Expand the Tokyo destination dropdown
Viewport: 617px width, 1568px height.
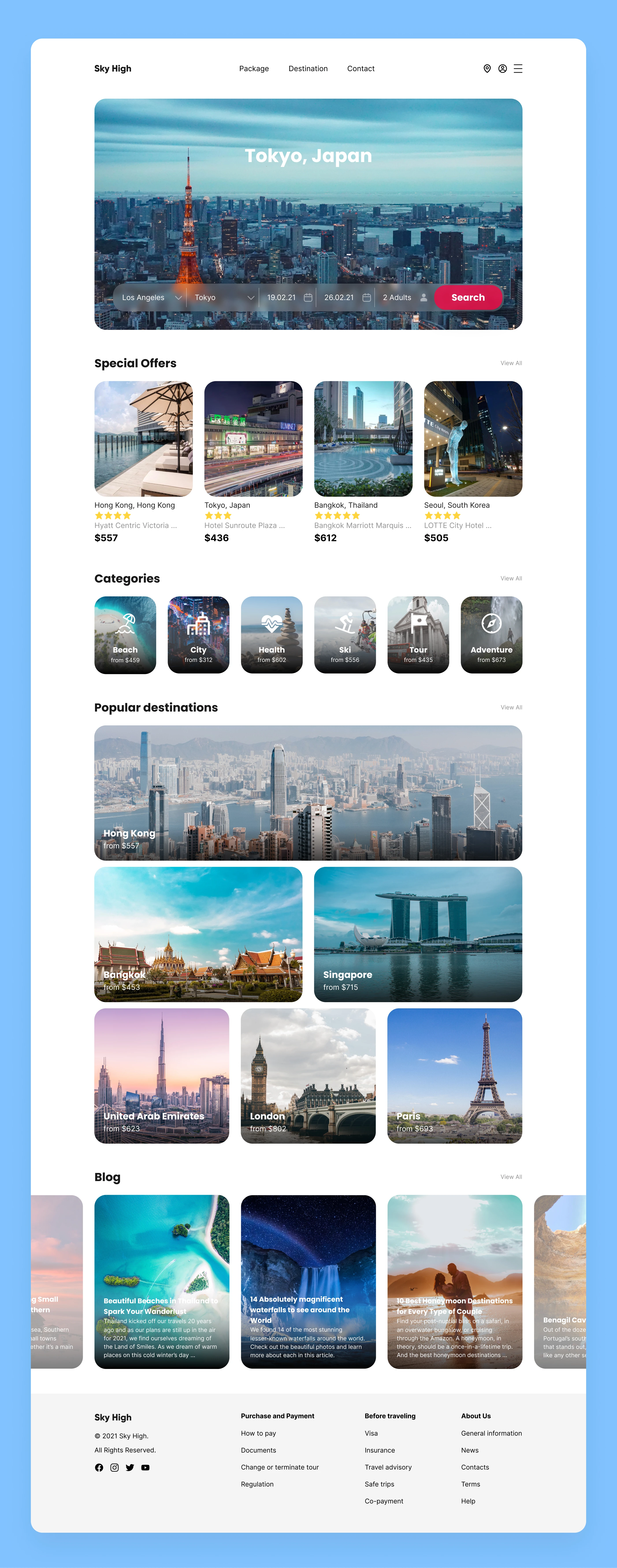(x=223, y=298)
